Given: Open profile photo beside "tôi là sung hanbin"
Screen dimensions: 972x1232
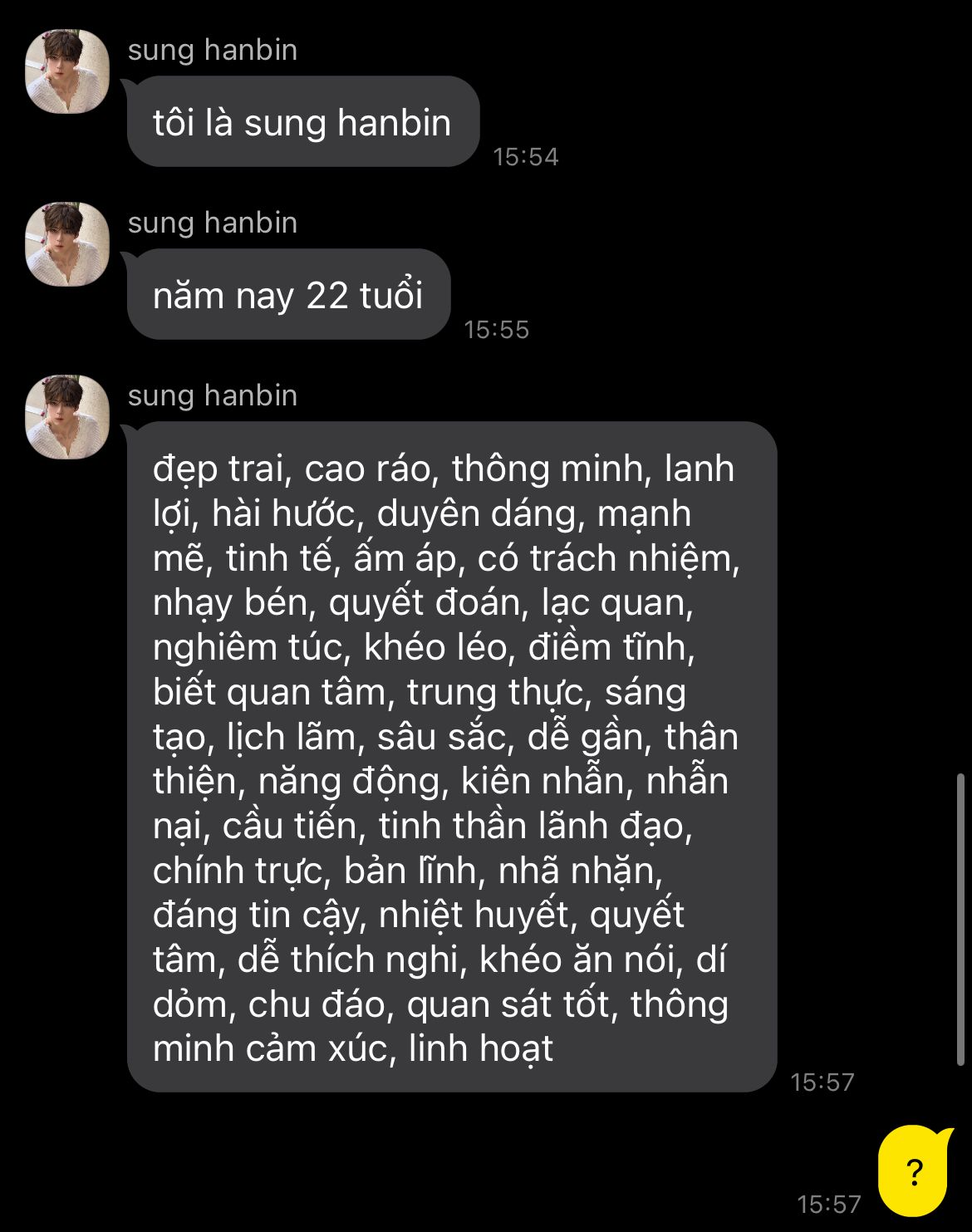Looking at the screenshot, I should (67, 71).
